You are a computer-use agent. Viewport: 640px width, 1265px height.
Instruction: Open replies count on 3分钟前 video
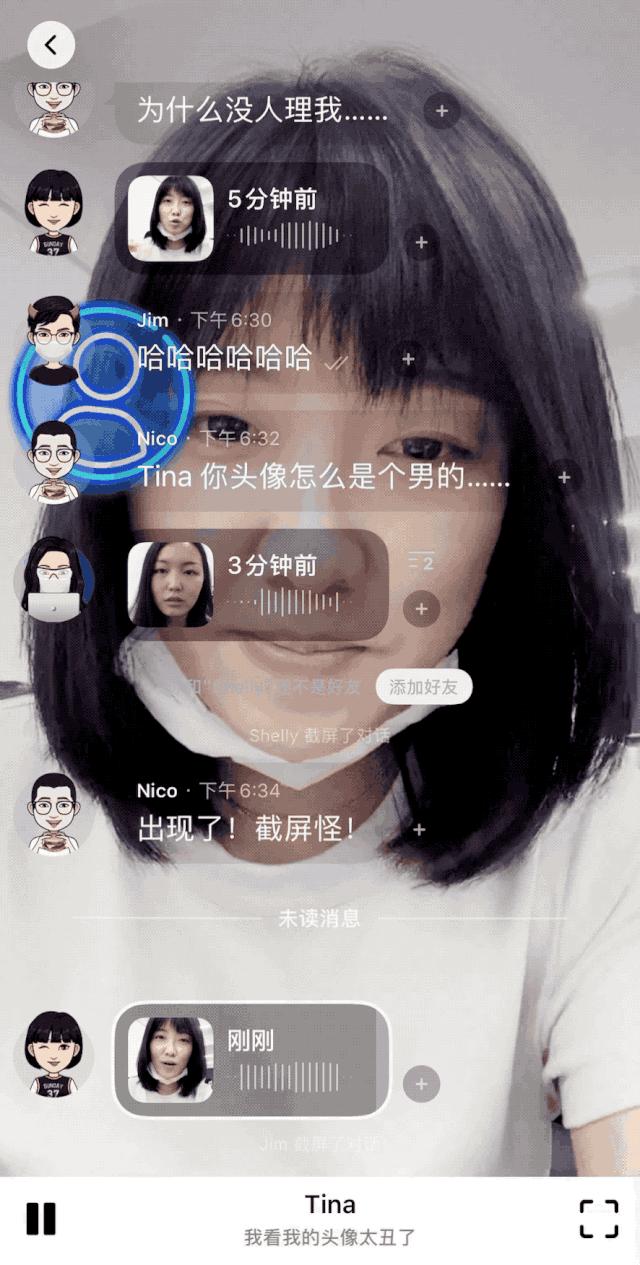coord(420,563)
